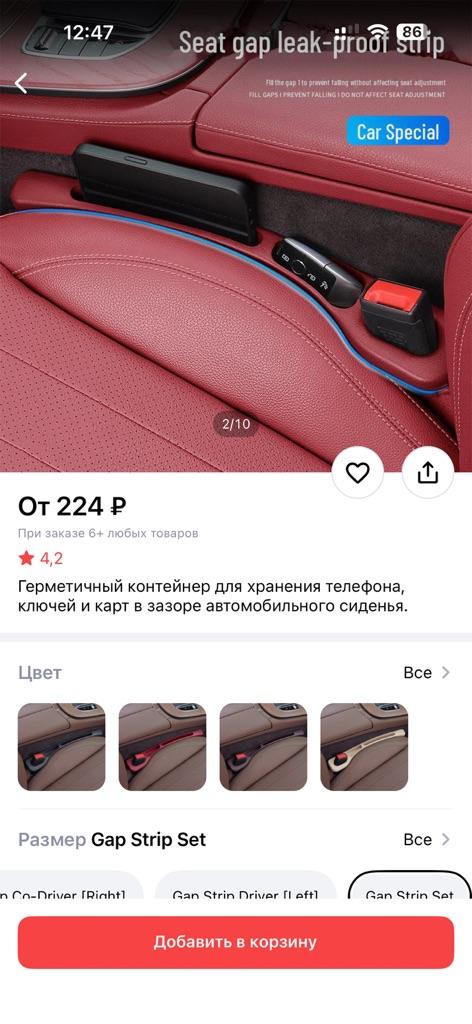Select the red color swatch
Image resolution: width=472 pixels, height=1024 pixels.
pos(163,747)
